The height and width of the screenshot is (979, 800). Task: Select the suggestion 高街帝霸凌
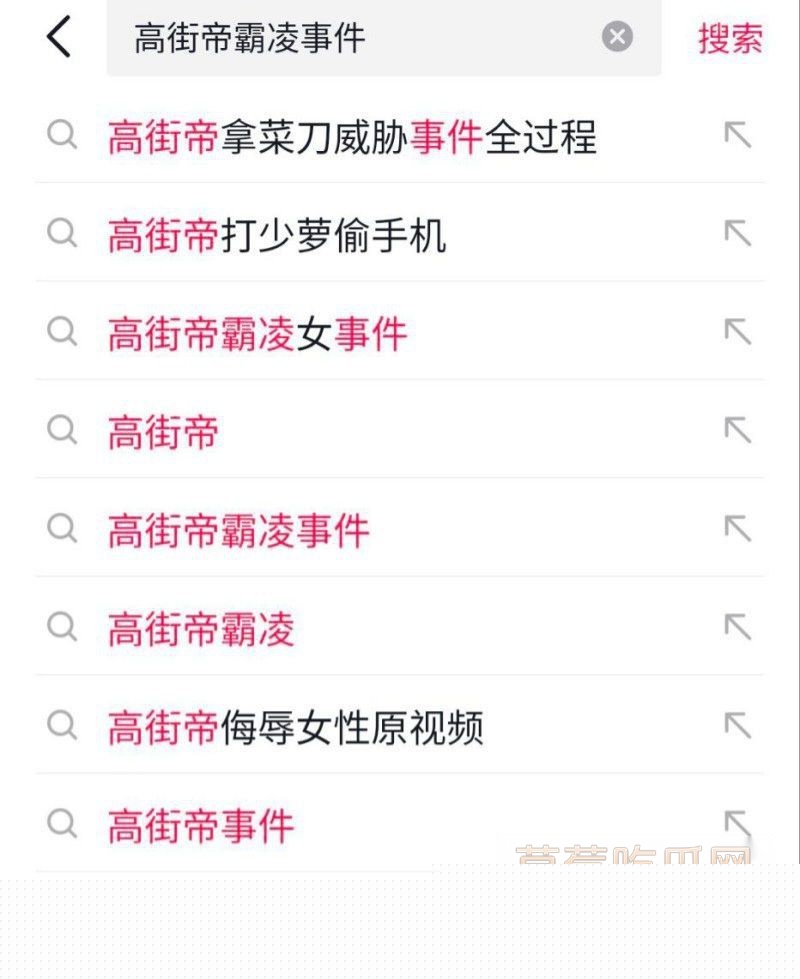tap(200, 627)
